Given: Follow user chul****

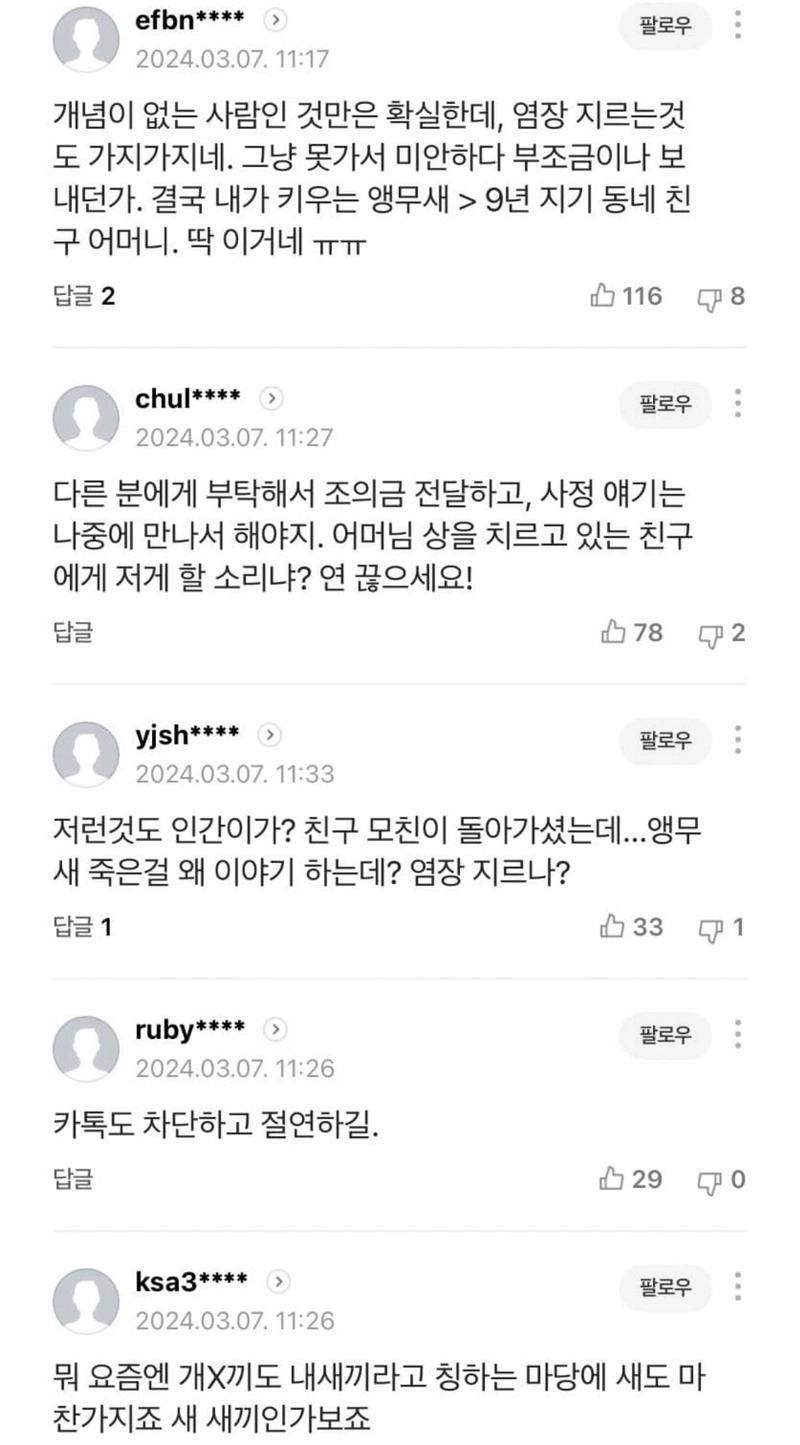Looking at the screenshot, I should 665,405.
